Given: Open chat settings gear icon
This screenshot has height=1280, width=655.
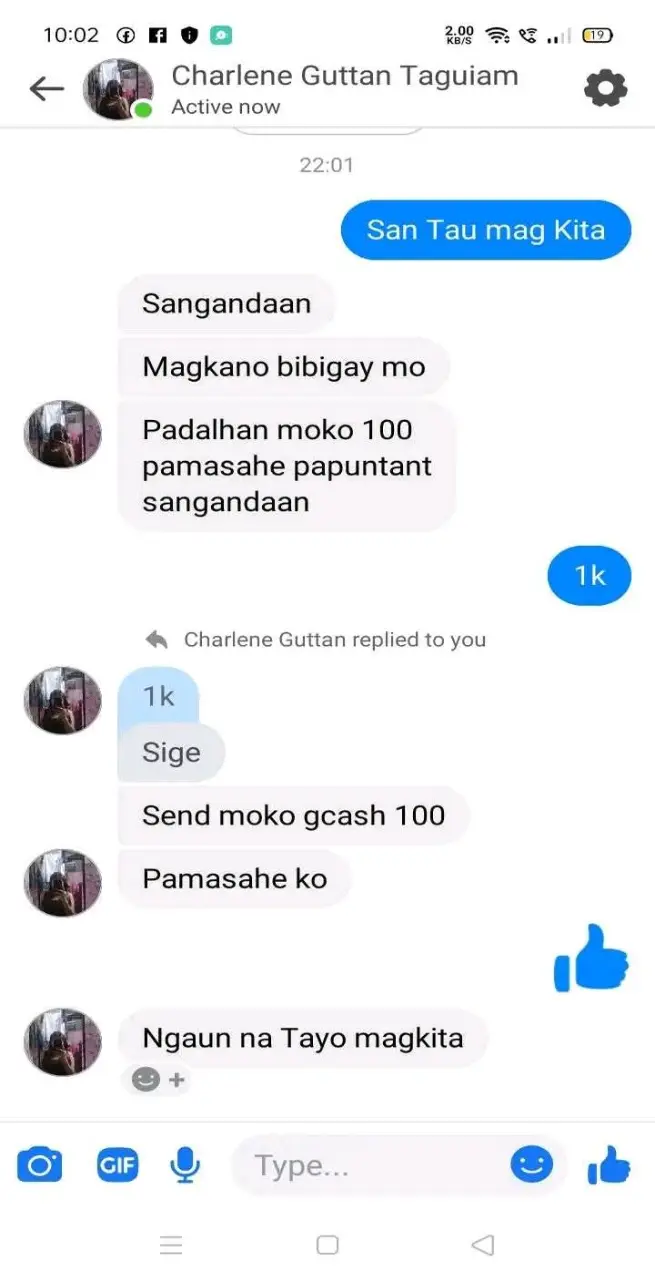Looking at the screenshot, I should (605, 89).
